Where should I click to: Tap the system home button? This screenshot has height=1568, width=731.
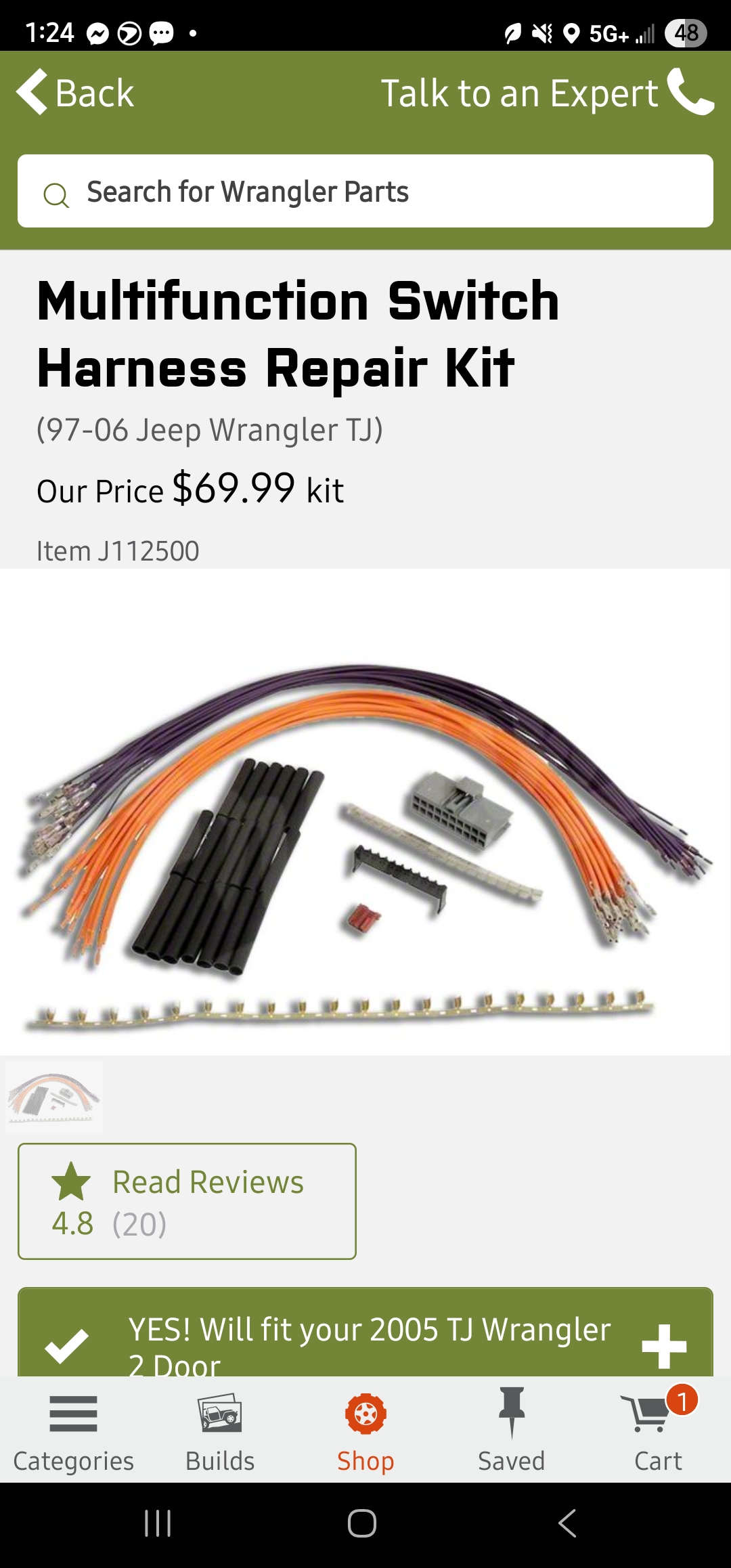362,1524
